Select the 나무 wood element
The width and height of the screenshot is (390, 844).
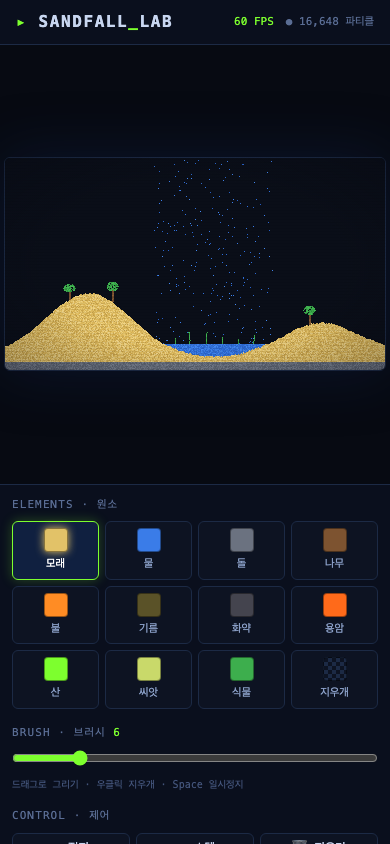[x=335, y=550]
